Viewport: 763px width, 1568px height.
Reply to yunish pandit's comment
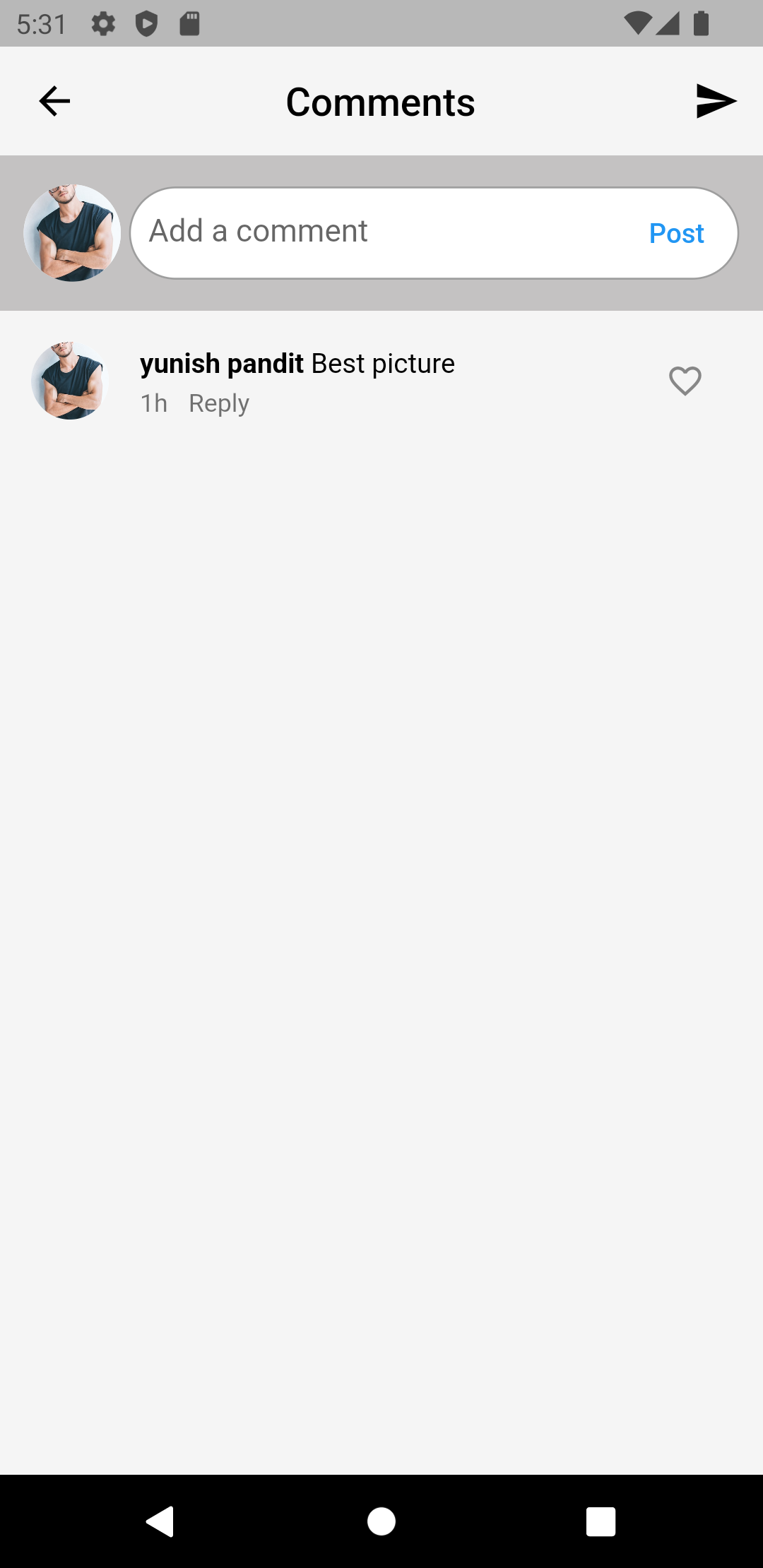tap(218, 403)
